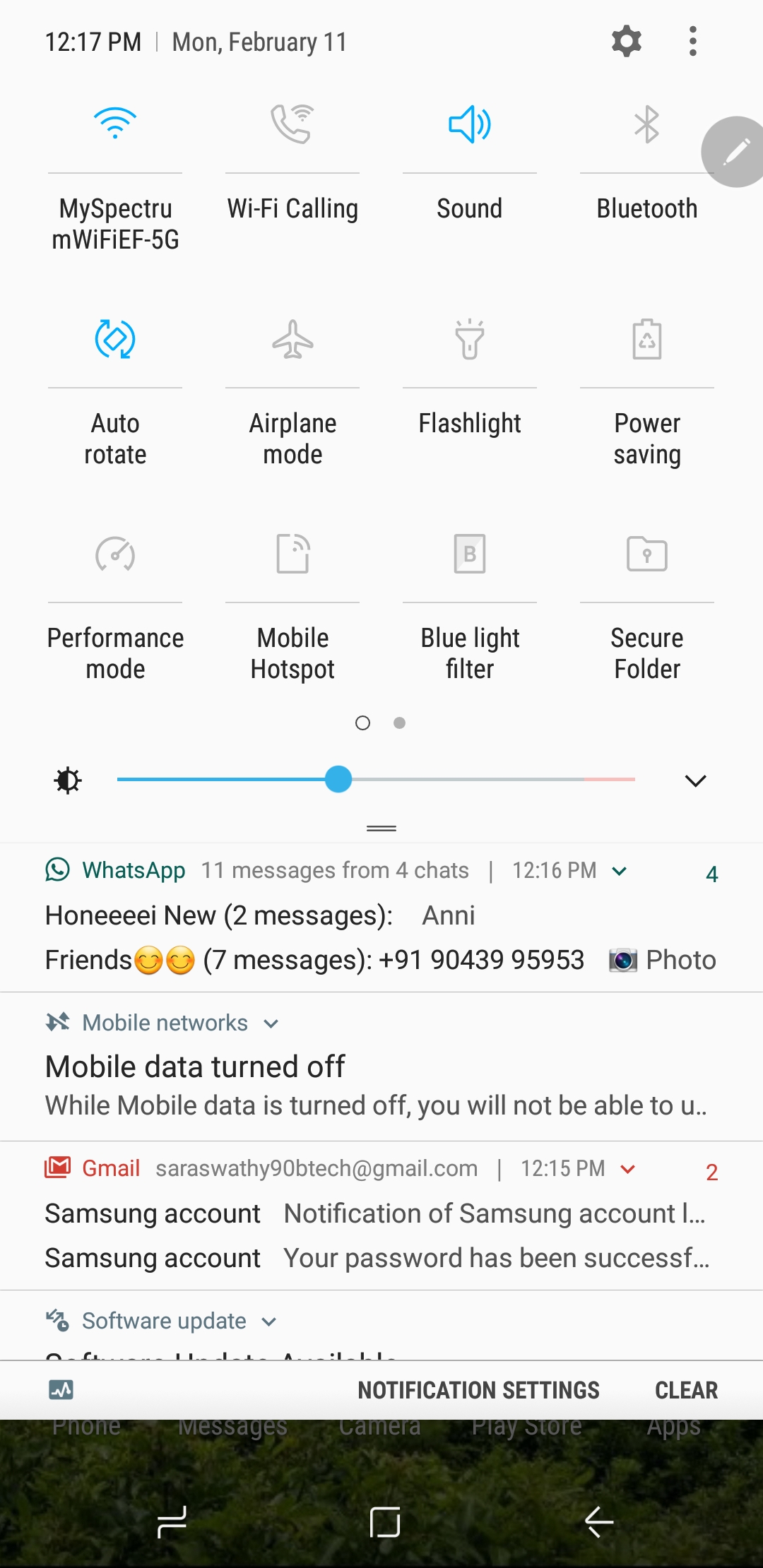The width and height of the screenshot is (763, 1568).
Task: Enable Wi-Fi Calling
Action: [x=292, y=124]
